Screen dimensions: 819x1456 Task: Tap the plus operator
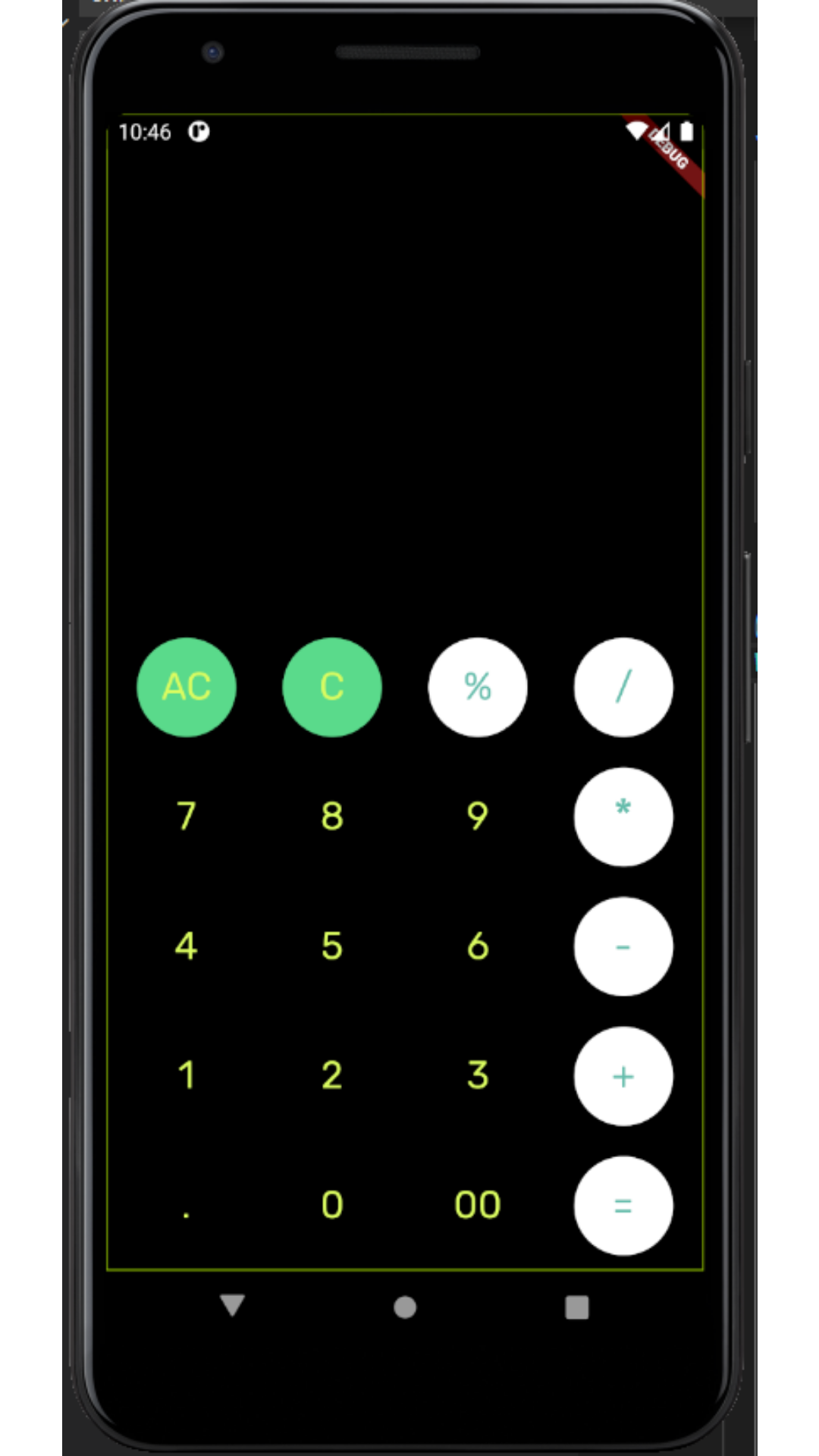point(623,1076)
